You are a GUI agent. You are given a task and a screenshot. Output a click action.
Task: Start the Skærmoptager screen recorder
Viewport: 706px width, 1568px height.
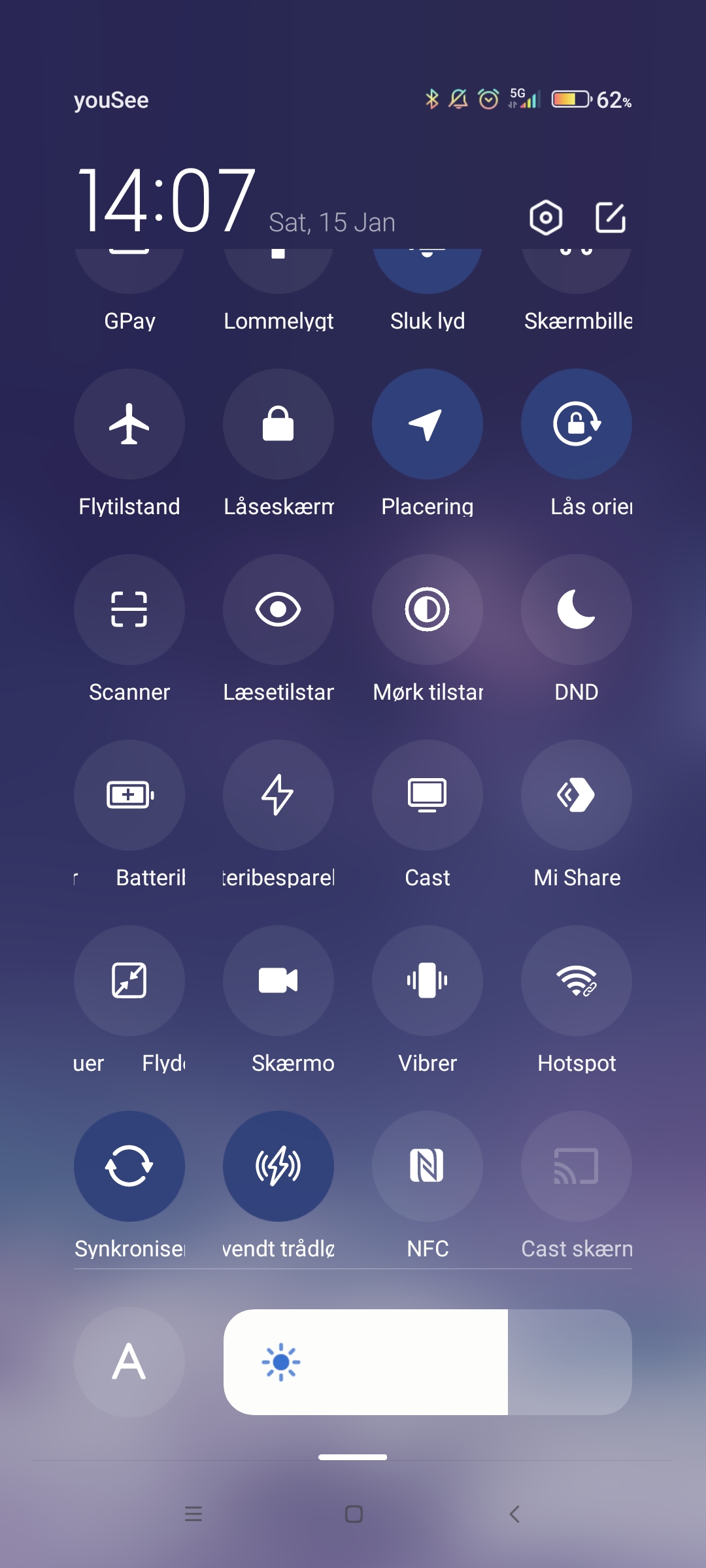tap(278, 981)
